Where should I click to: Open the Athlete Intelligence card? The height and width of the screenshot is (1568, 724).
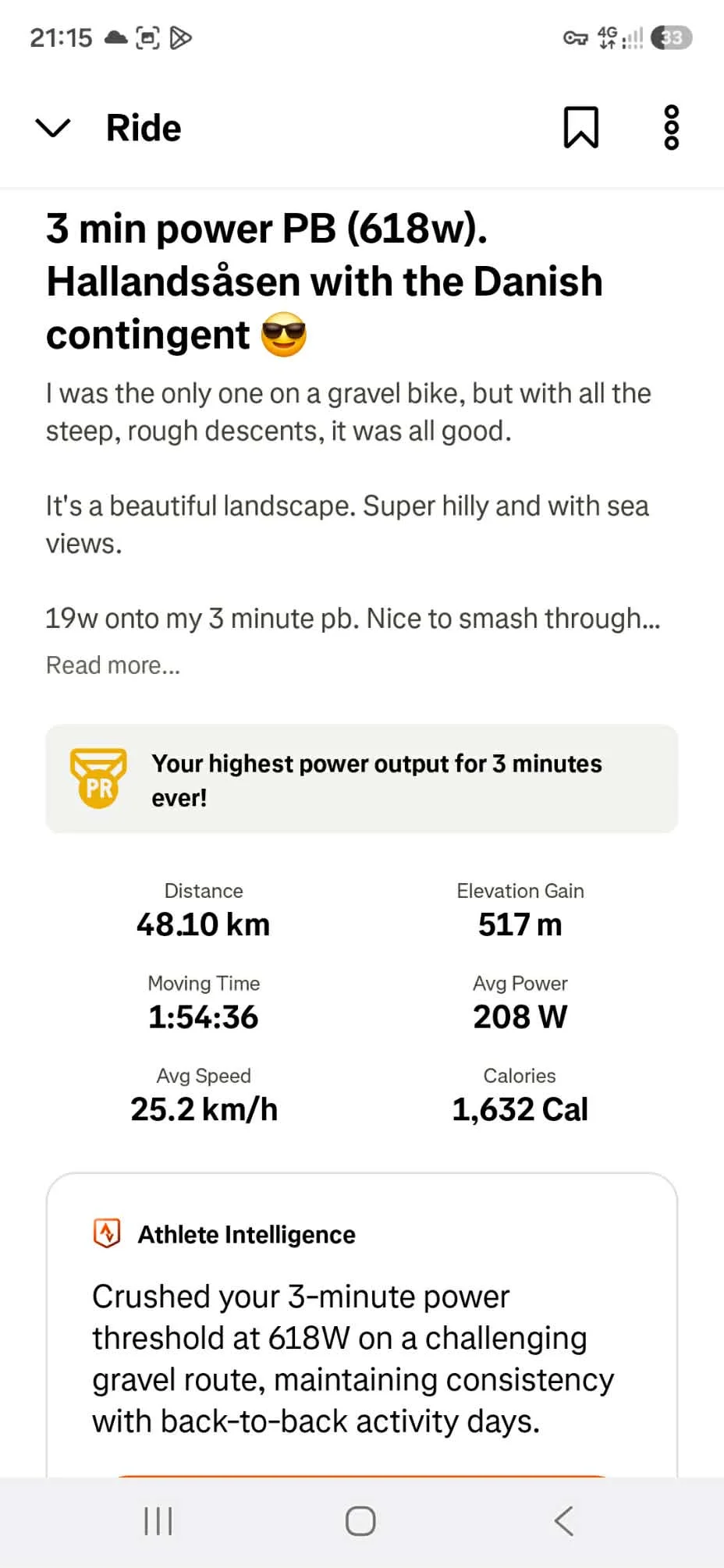(362, 1325)
